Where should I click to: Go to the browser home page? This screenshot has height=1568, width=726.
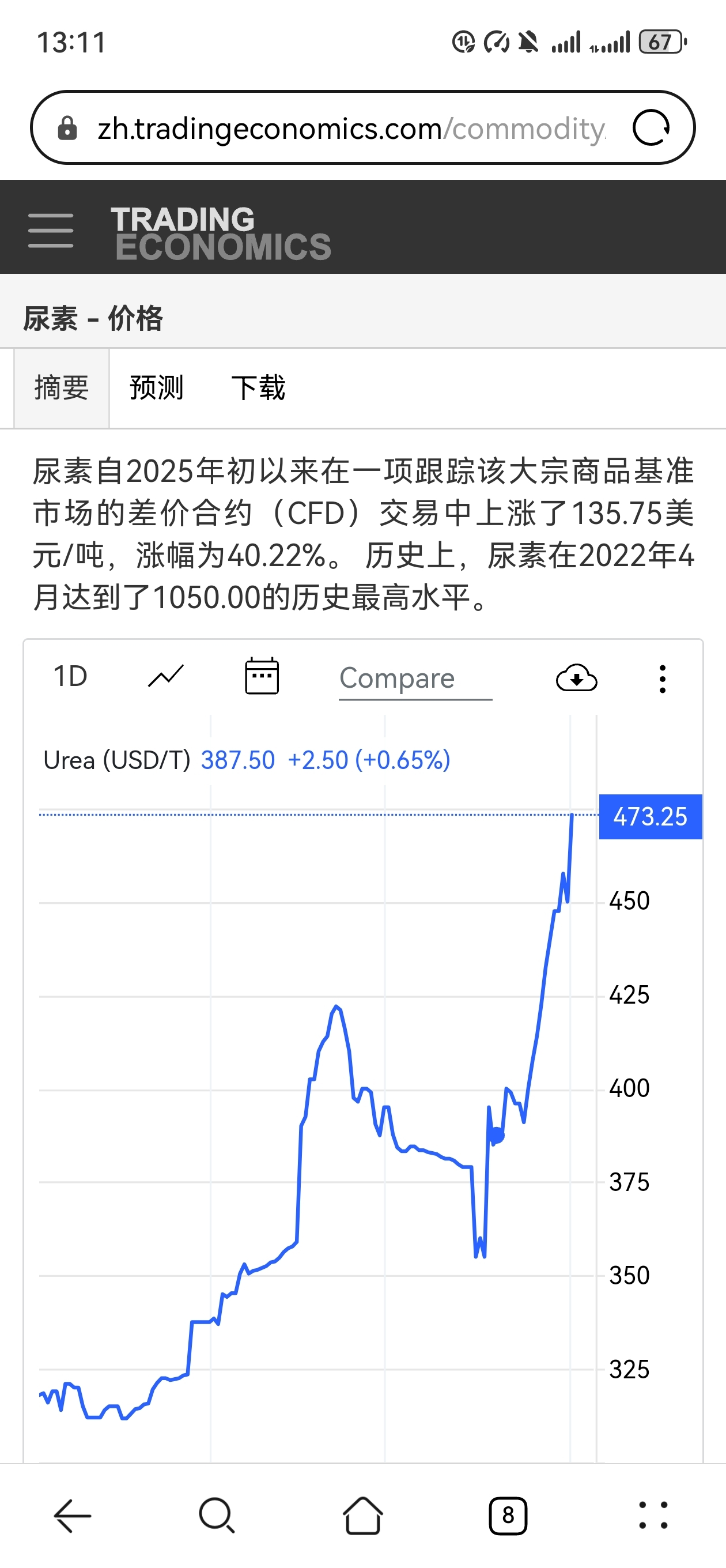coord(362,1515)
